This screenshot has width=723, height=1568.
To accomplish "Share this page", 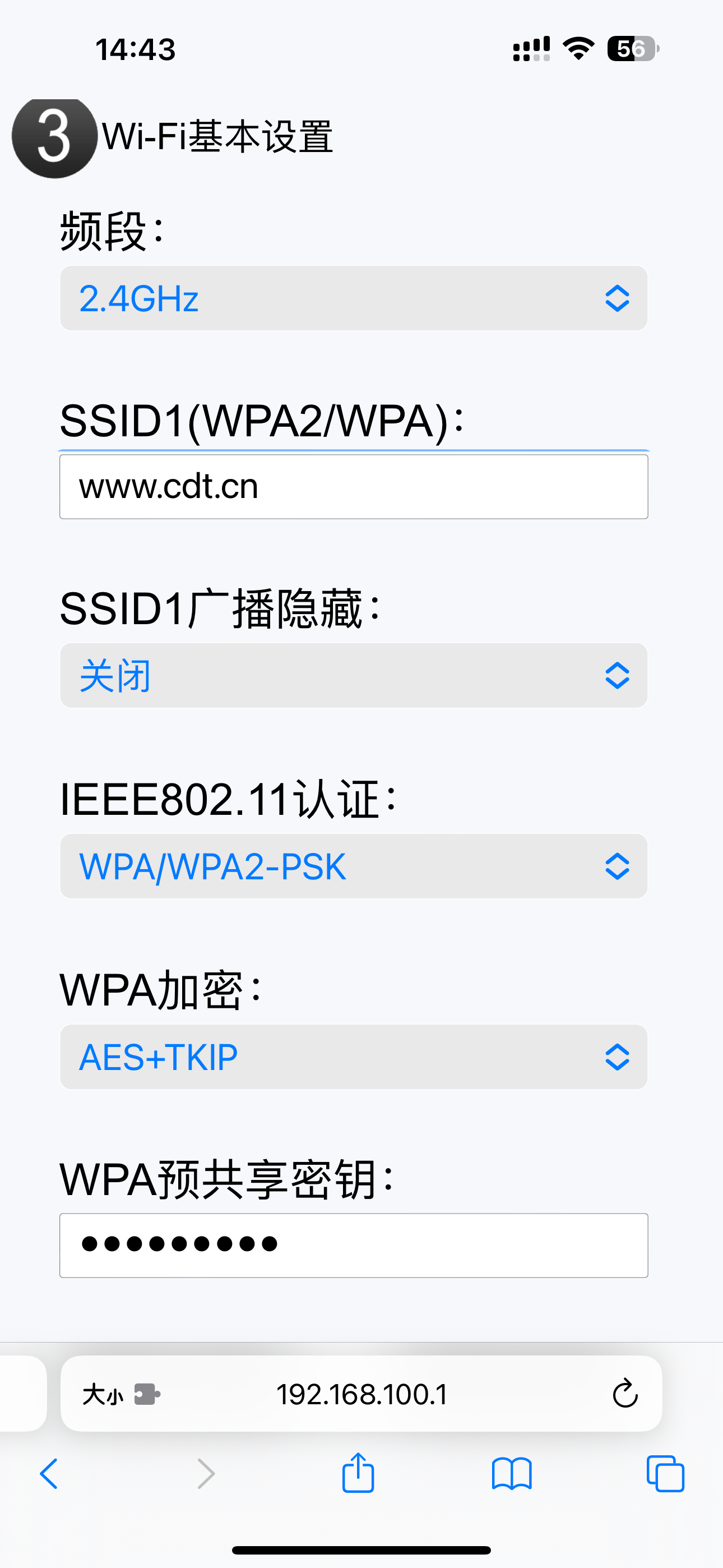I will 358,1473.
